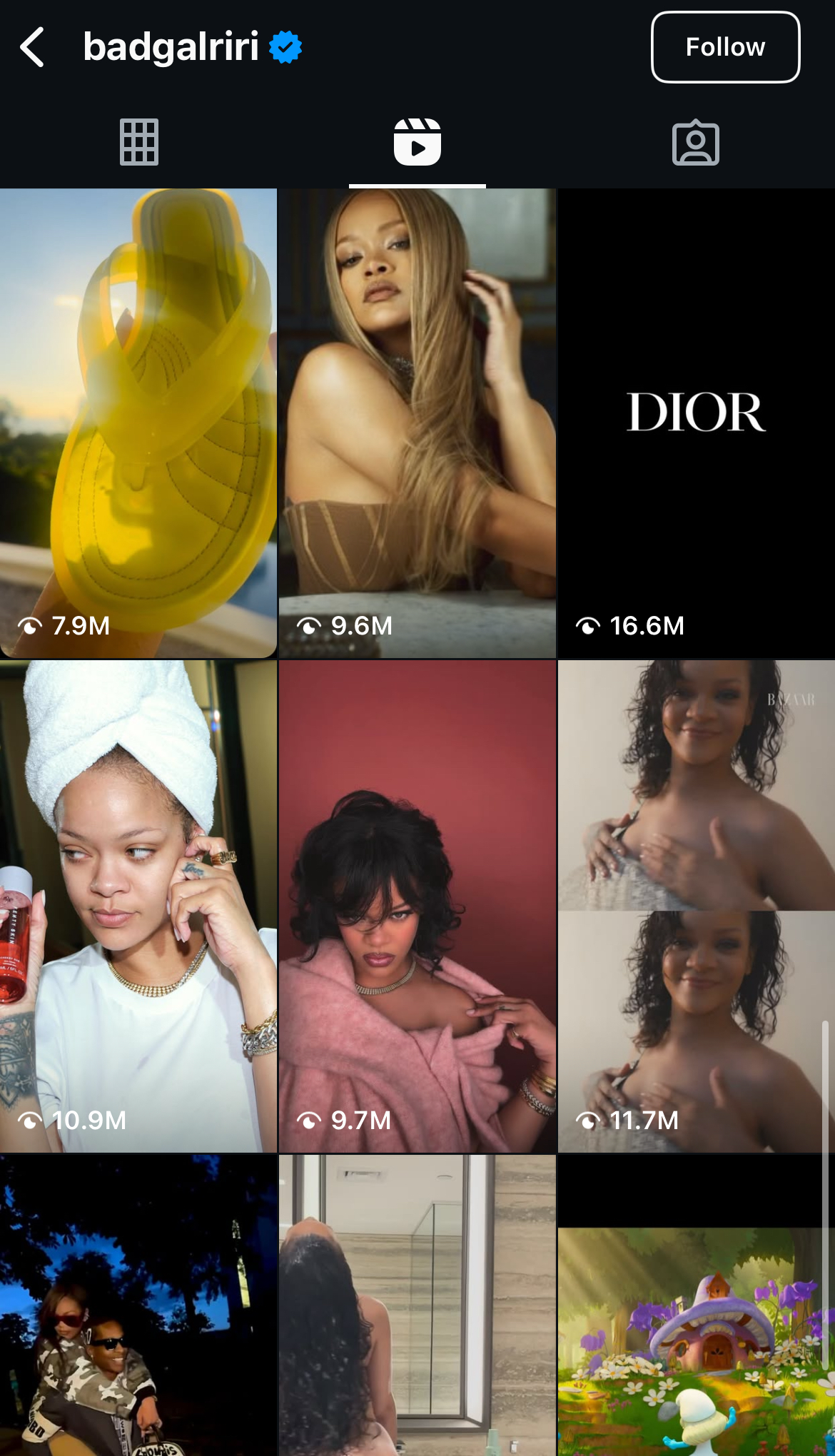Open the camouflage outfit night reel
The height and width of the screenshot is (1456, 835).
click(138, 1305)
